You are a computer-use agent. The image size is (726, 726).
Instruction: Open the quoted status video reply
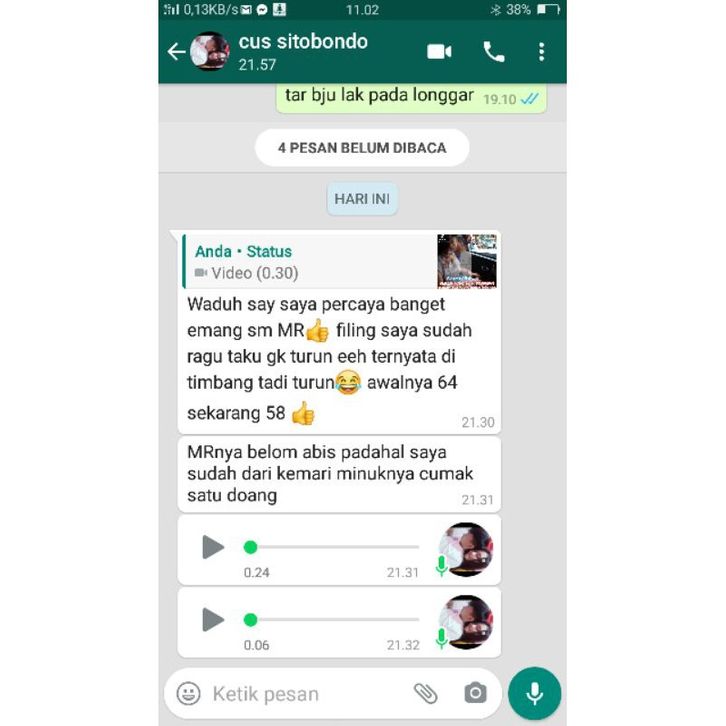coord(340,262)
